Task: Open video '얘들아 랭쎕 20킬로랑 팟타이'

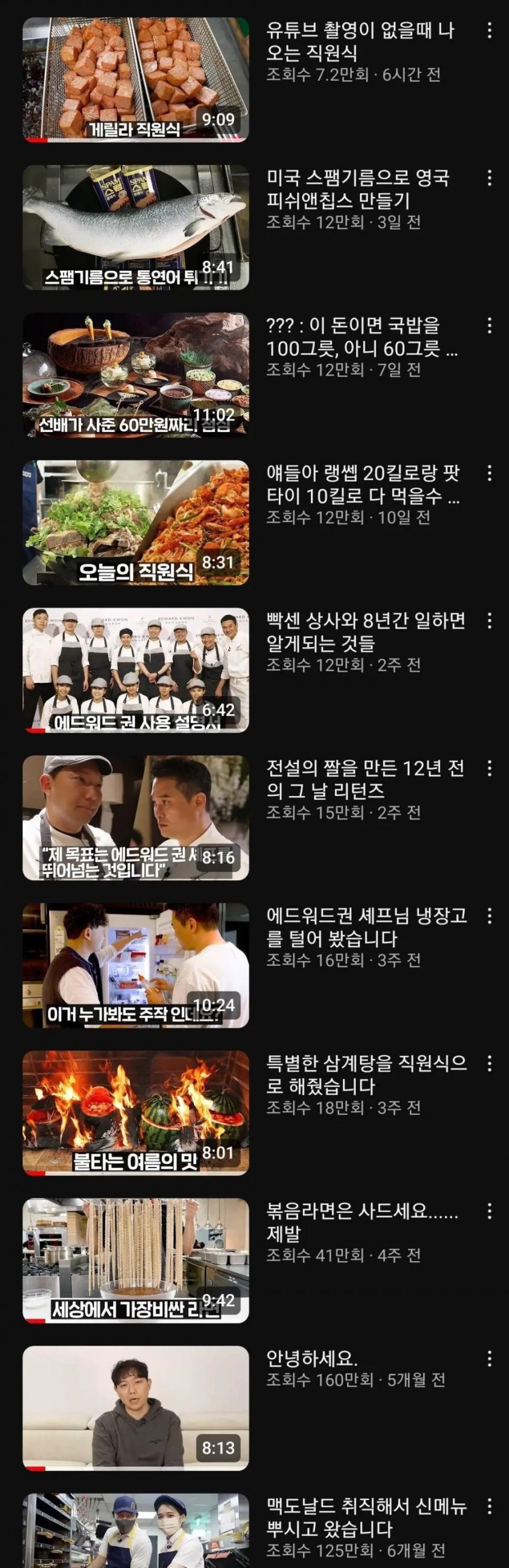Action: [x=135, y=522]
